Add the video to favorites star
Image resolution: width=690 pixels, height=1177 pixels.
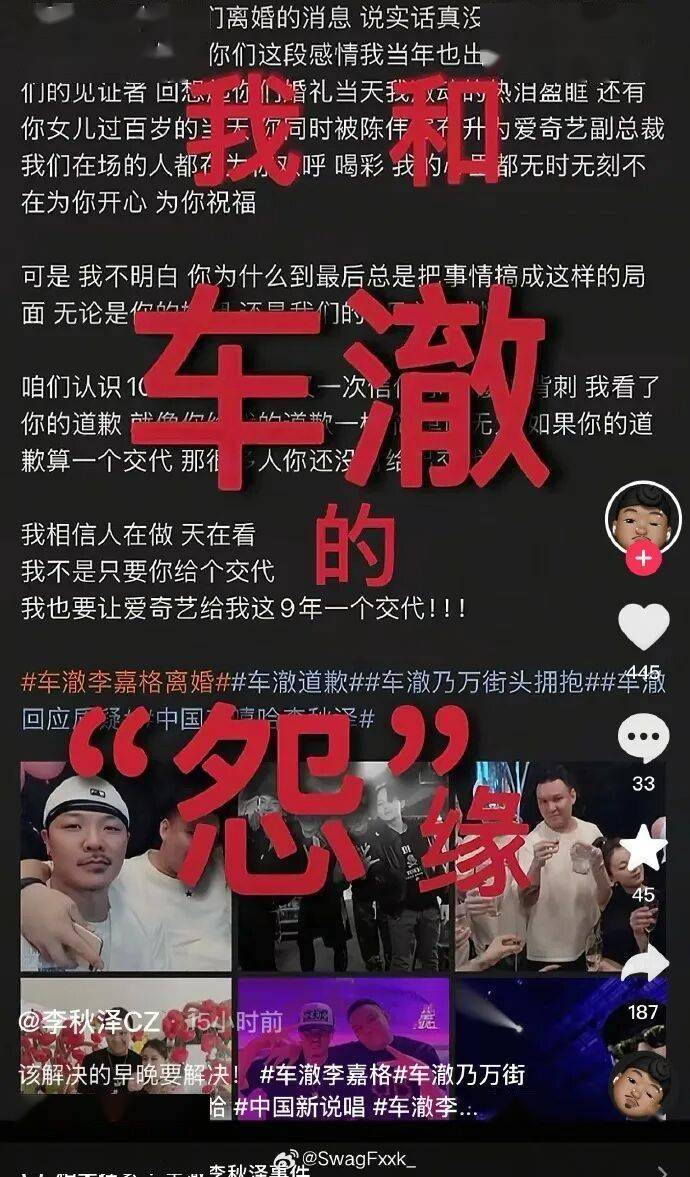click(x=643, y=848)
